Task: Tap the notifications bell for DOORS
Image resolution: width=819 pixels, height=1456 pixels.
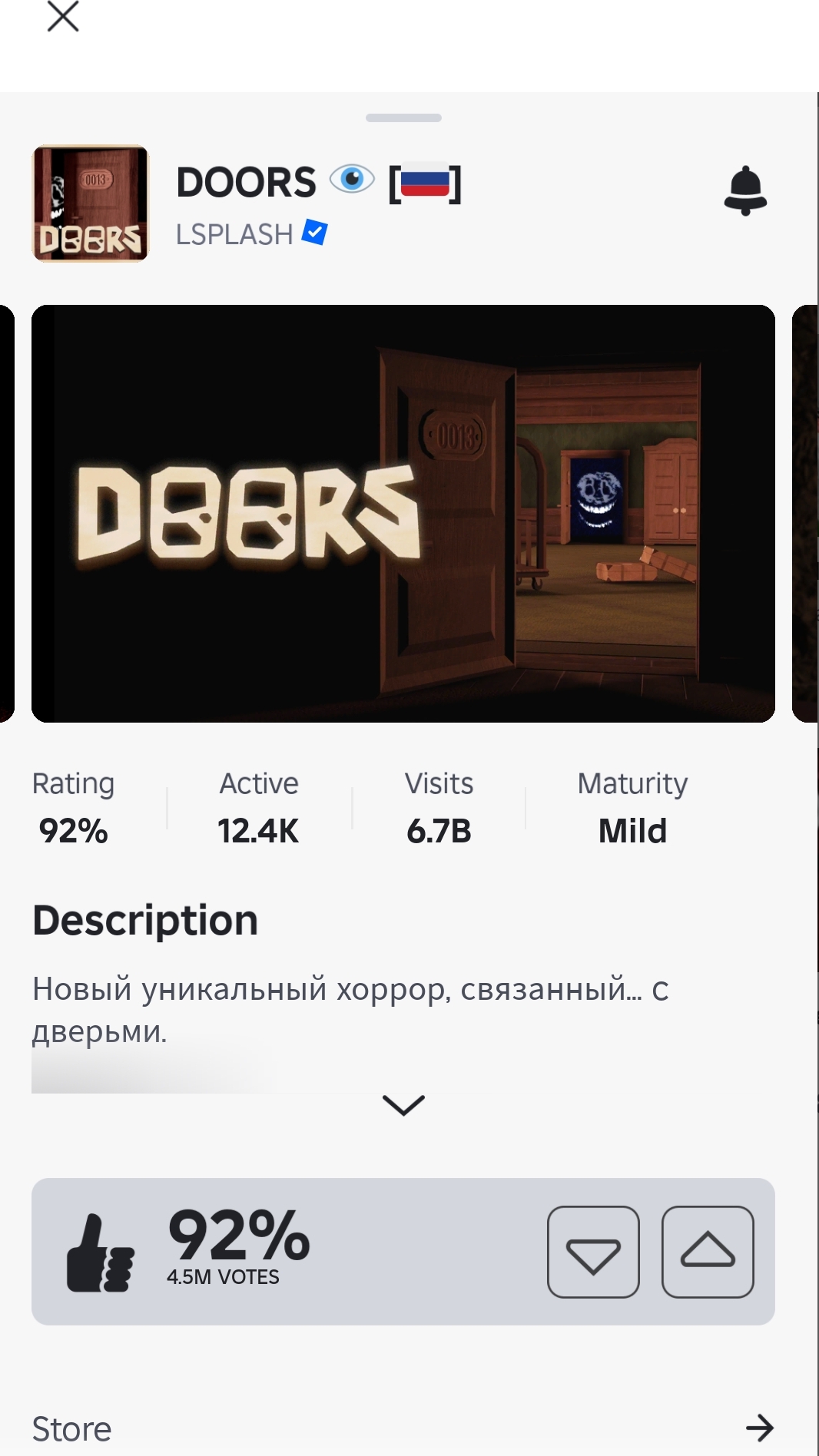Action: tap(745, 190)
